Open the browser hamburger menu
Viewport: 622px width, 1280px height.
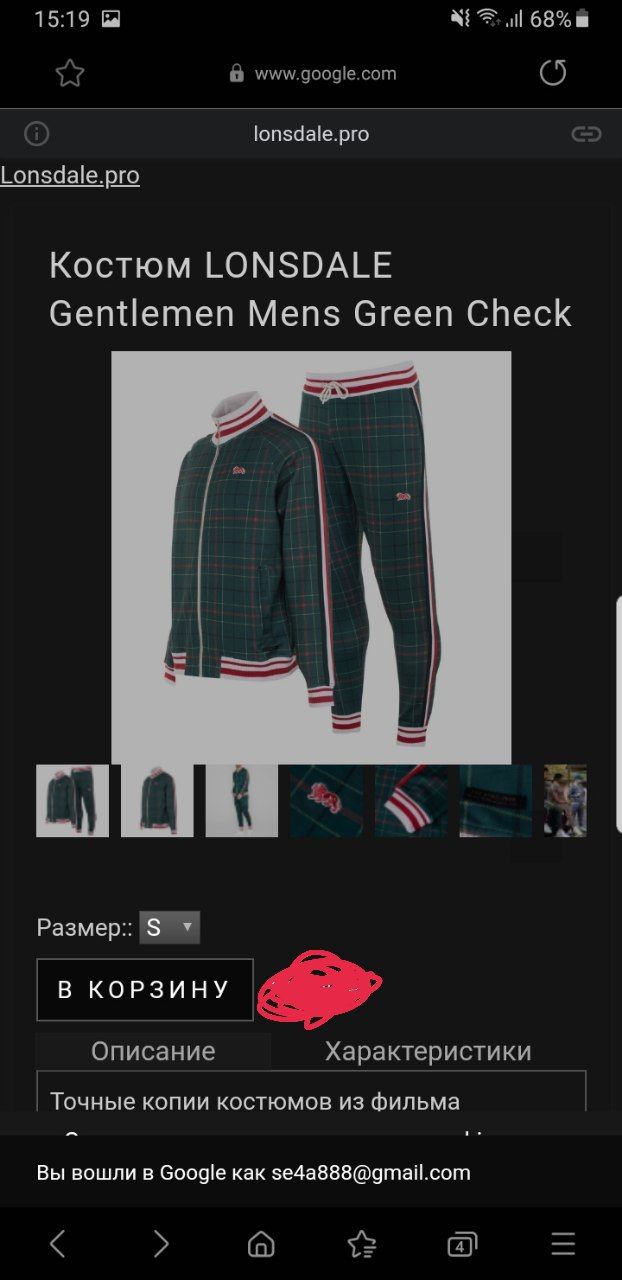click(563, 1244)
